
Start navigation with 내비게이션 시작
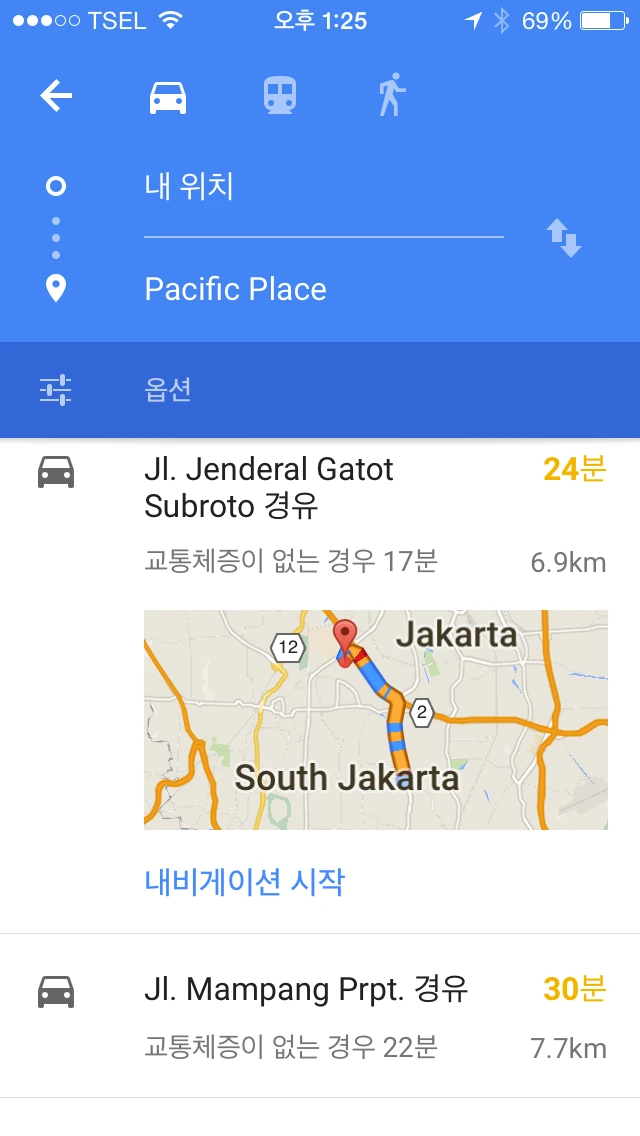(x=244, y=882)
